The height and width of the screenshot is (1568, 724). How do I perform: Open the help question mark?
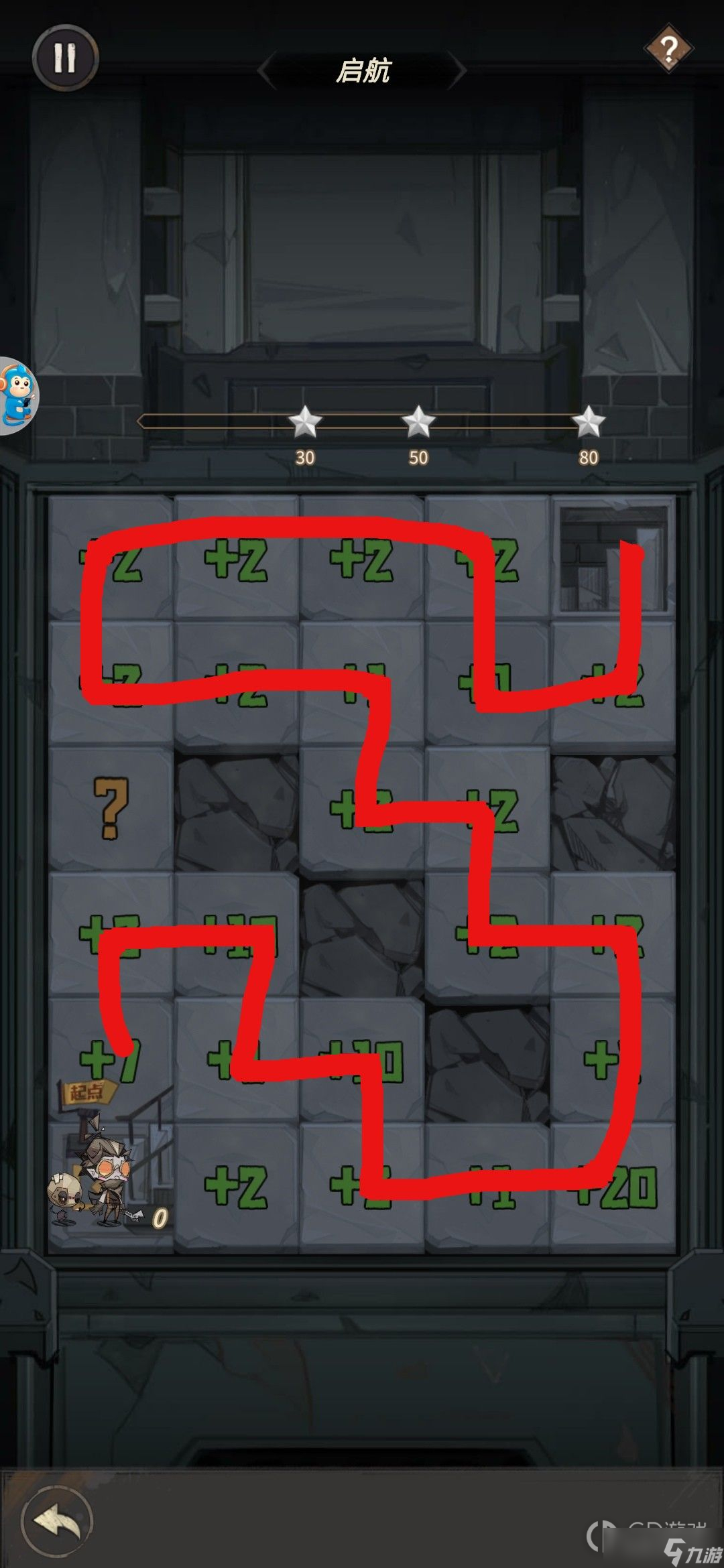(668, 49)
